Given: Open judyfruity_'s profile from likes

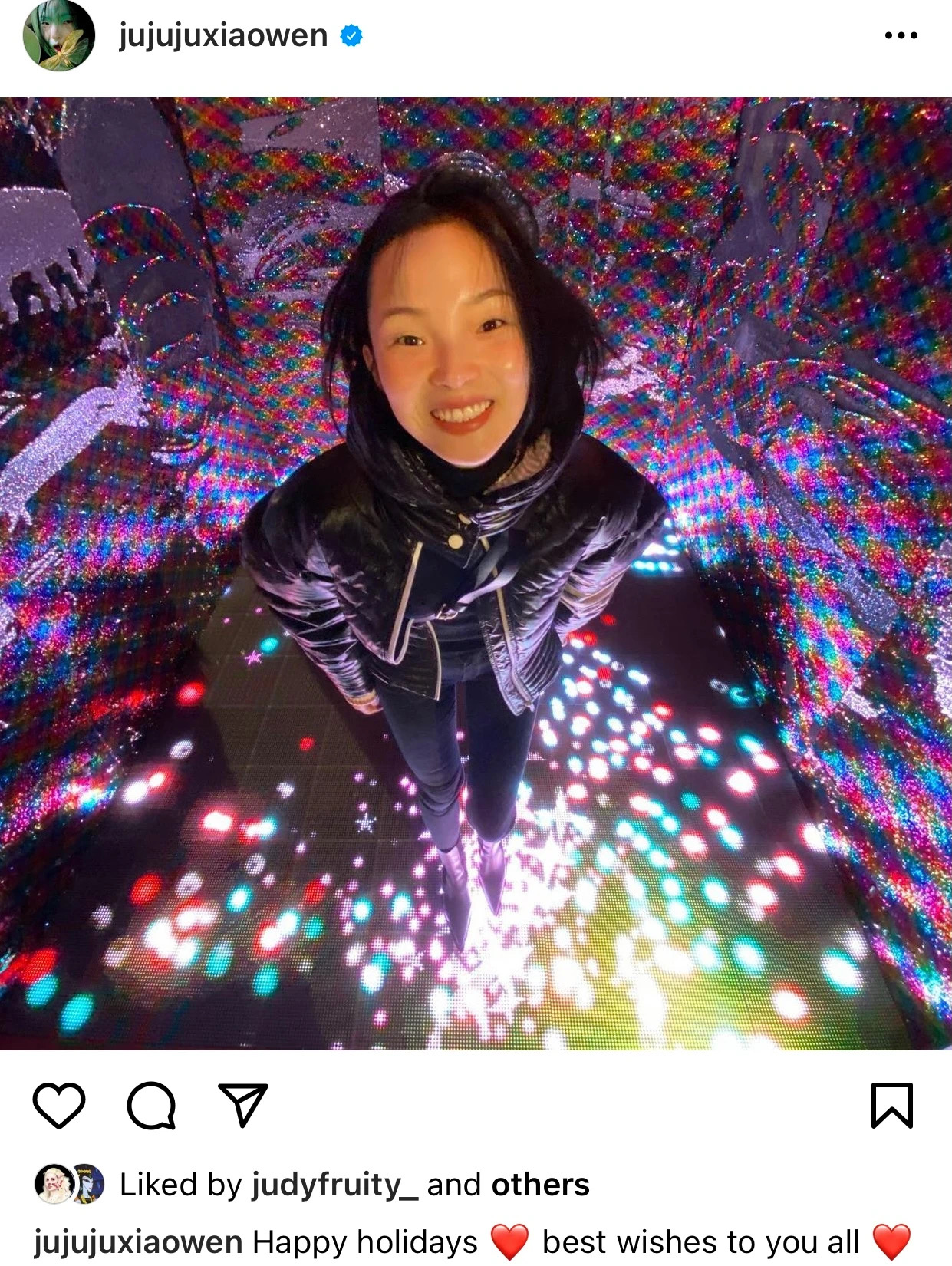Looking at the screenshot, I should pyautogui.click(x=334, y=1185).
